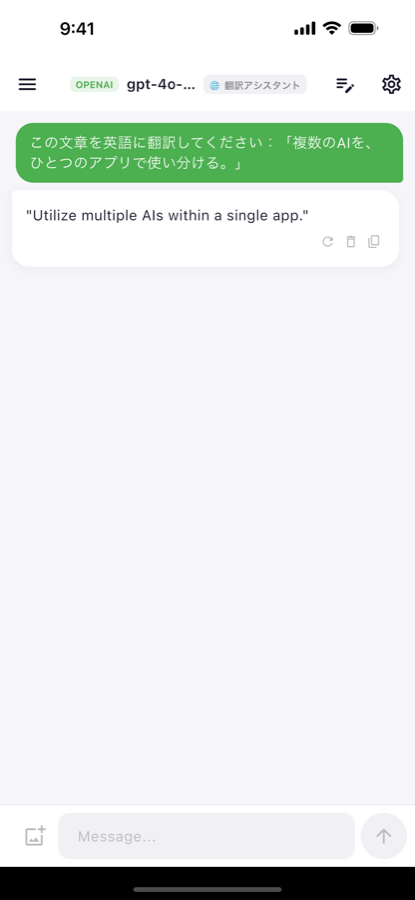The image size is (415, 900).
Task: Start a new chat with the edit-list icon
Action: [345, 85]
